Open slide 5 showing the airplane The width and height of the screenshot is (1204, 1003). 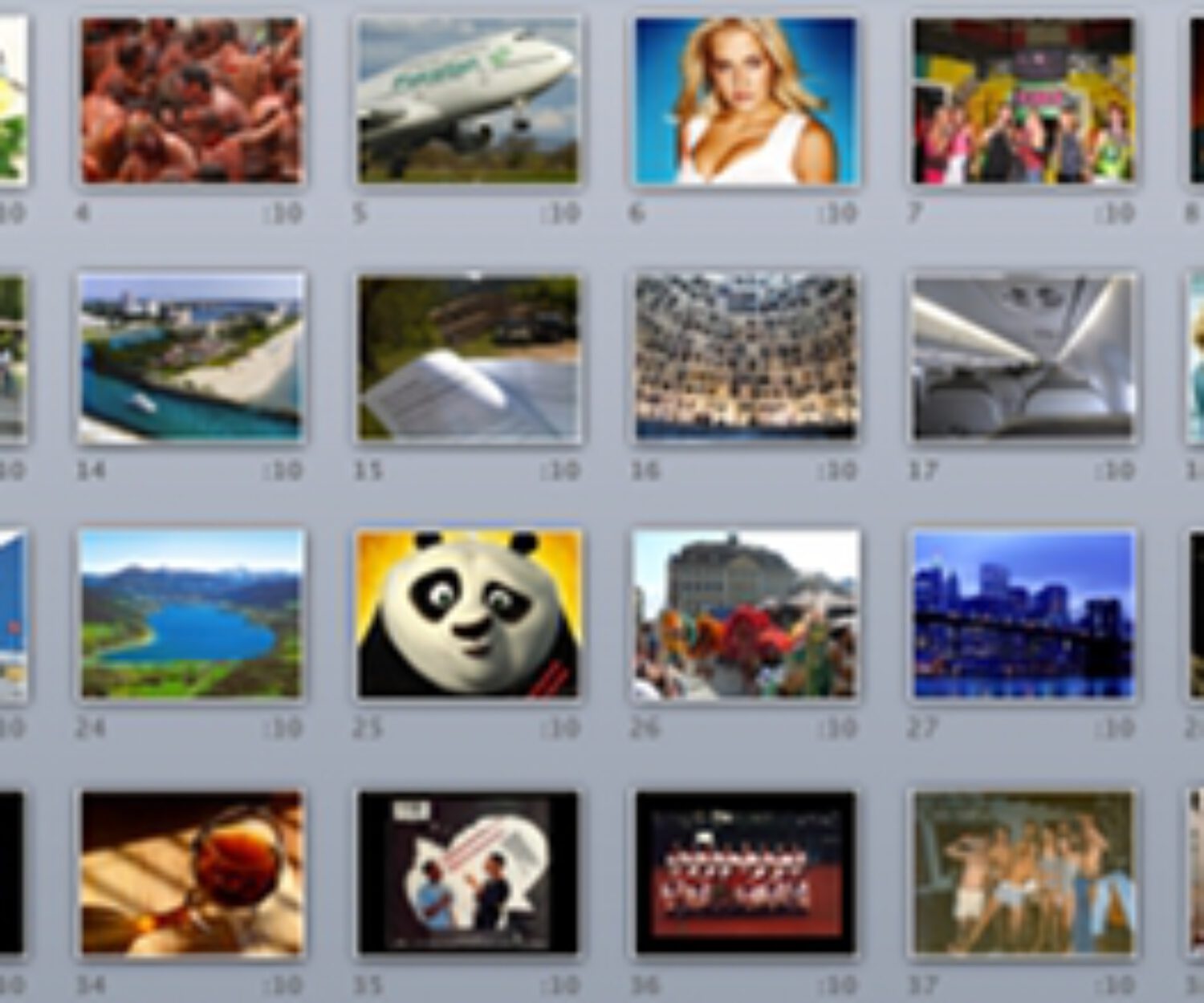click(x=468, y=101)
